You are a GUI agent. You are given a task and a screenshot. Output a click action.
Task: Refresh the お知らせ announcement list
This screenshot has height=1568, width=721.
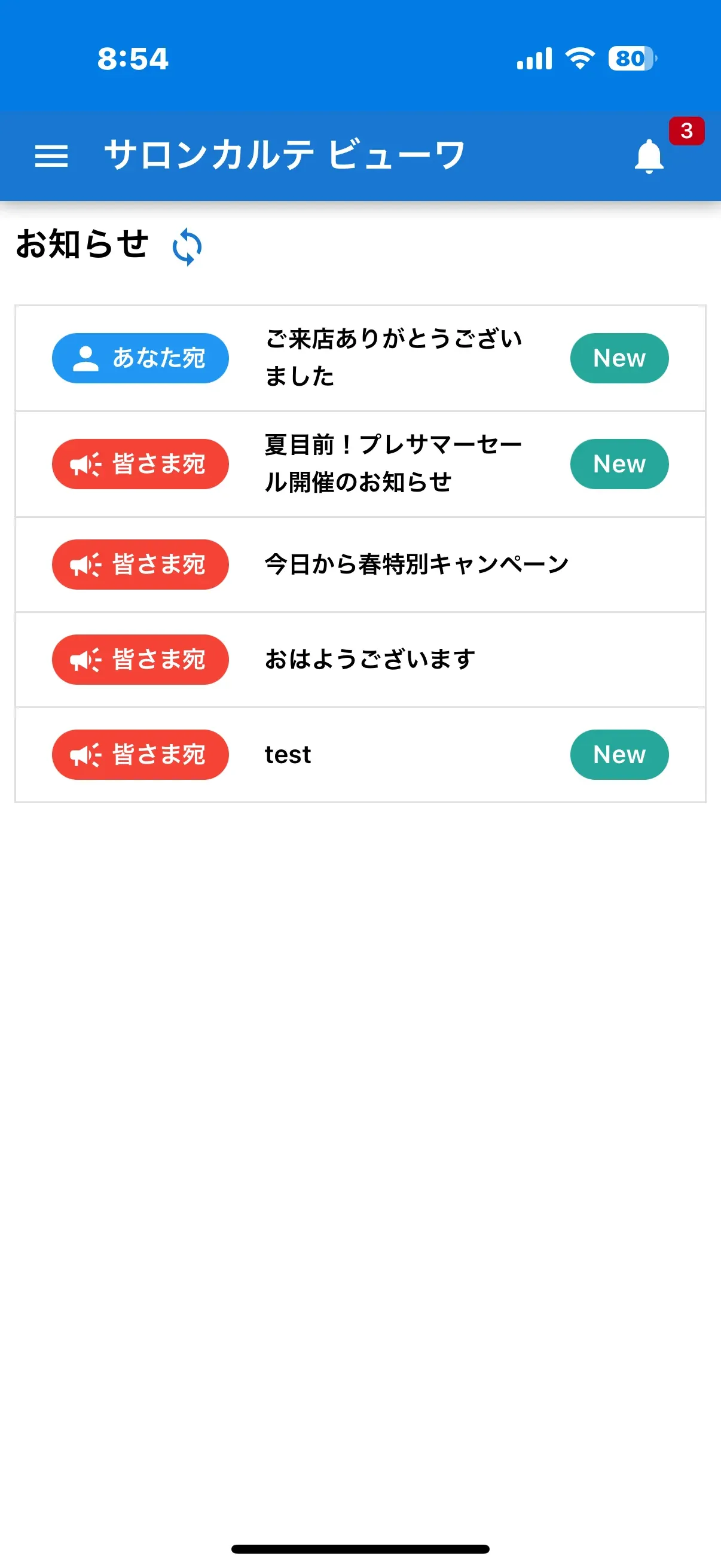(187, 246)
